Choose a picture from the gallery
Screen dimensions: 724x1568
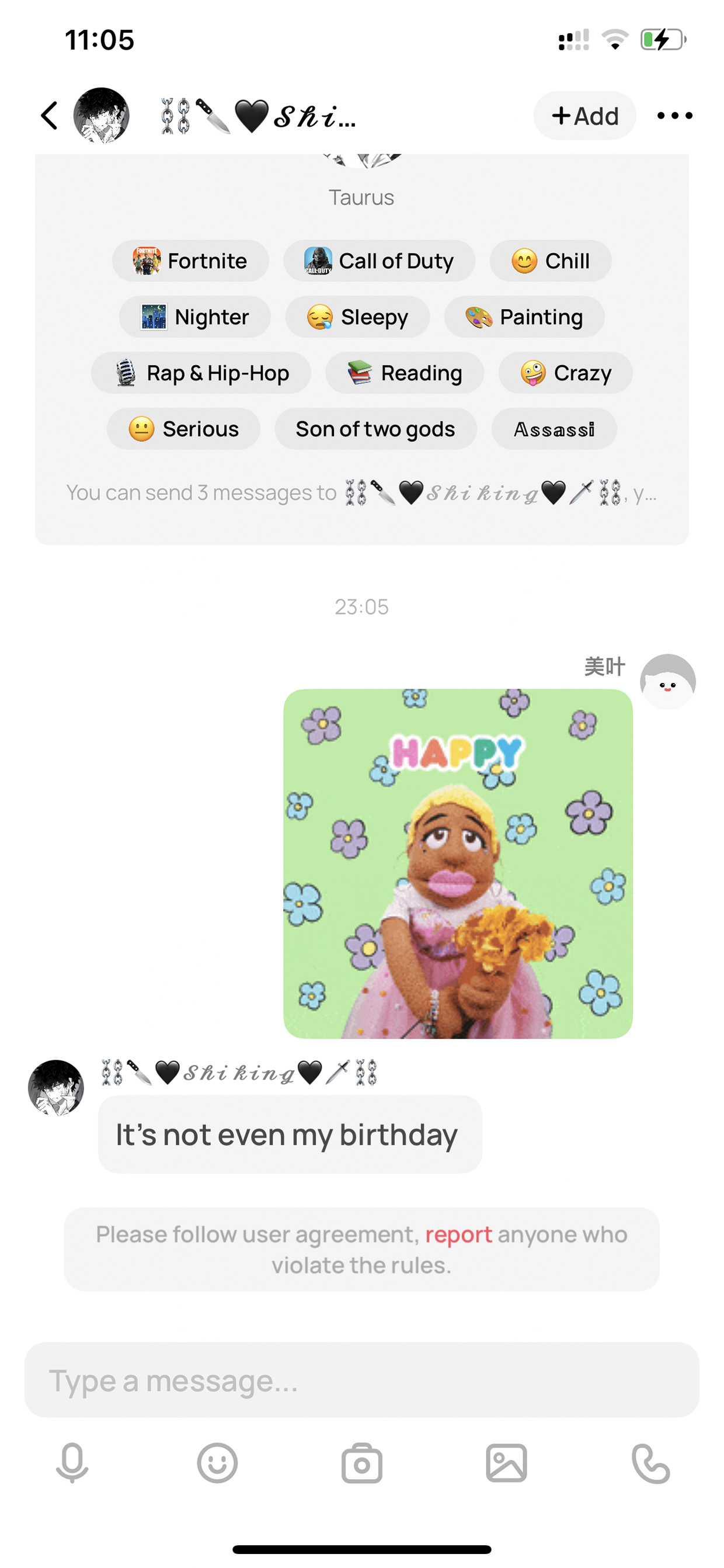pos(507,1463)
